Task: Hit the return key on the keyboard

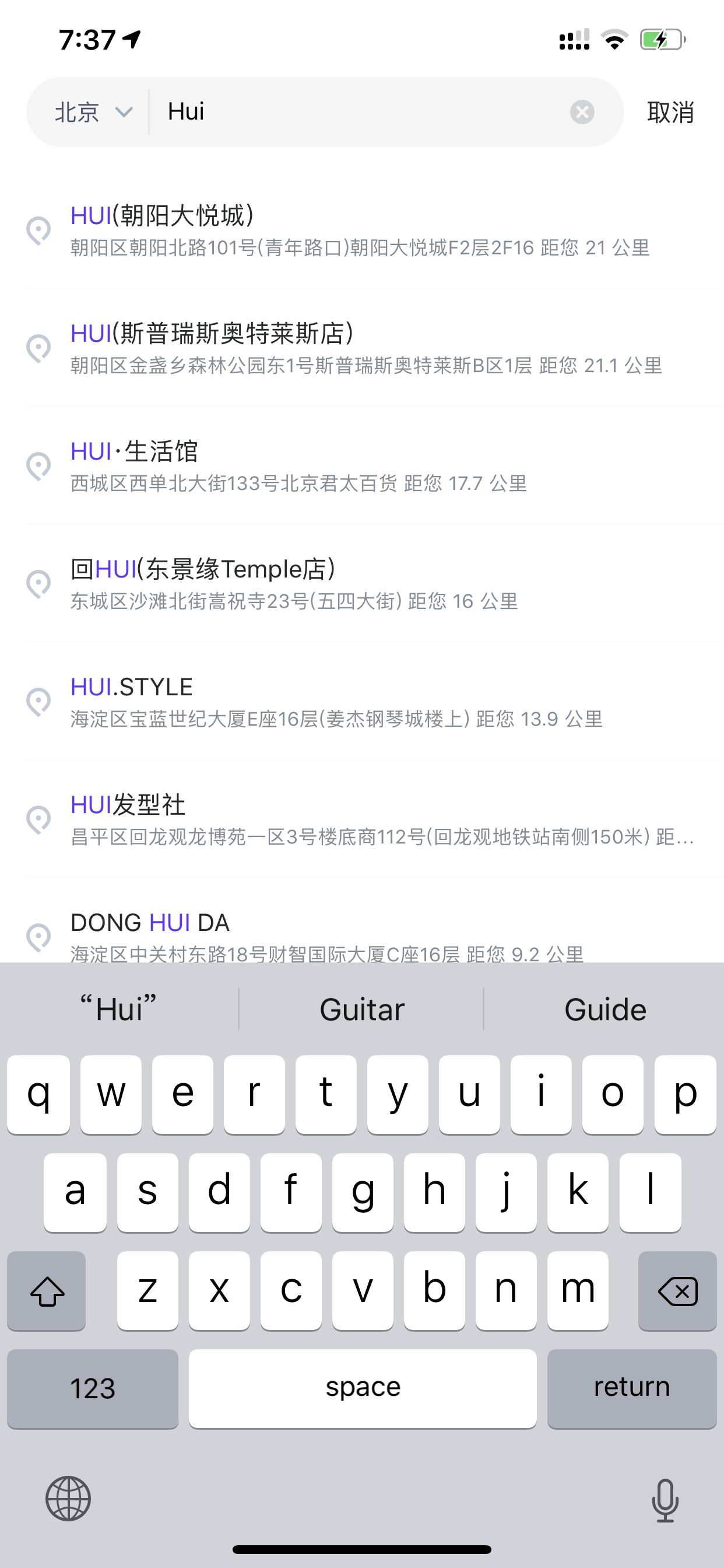Action: click(631, 1388)
